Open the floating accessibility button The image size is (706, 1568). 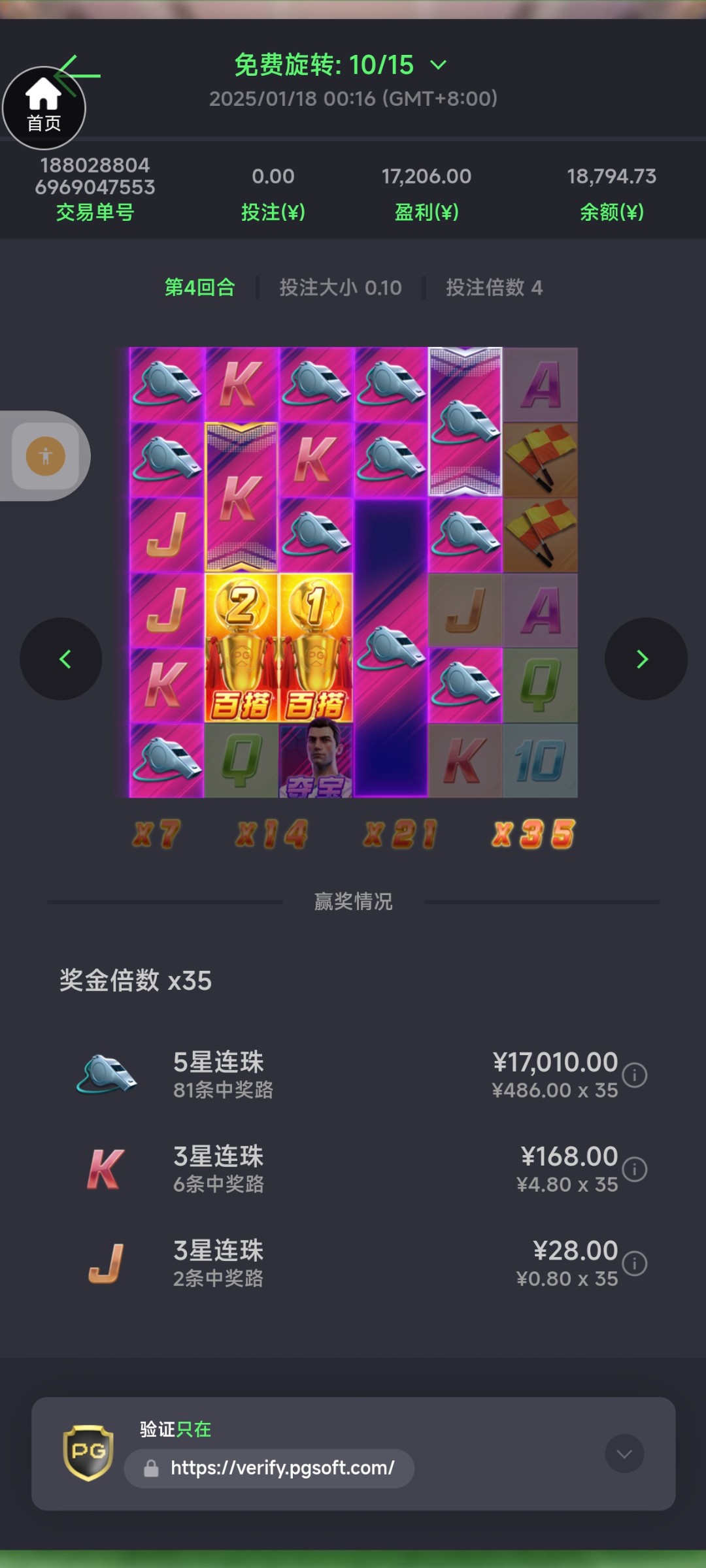click(46, 455)
